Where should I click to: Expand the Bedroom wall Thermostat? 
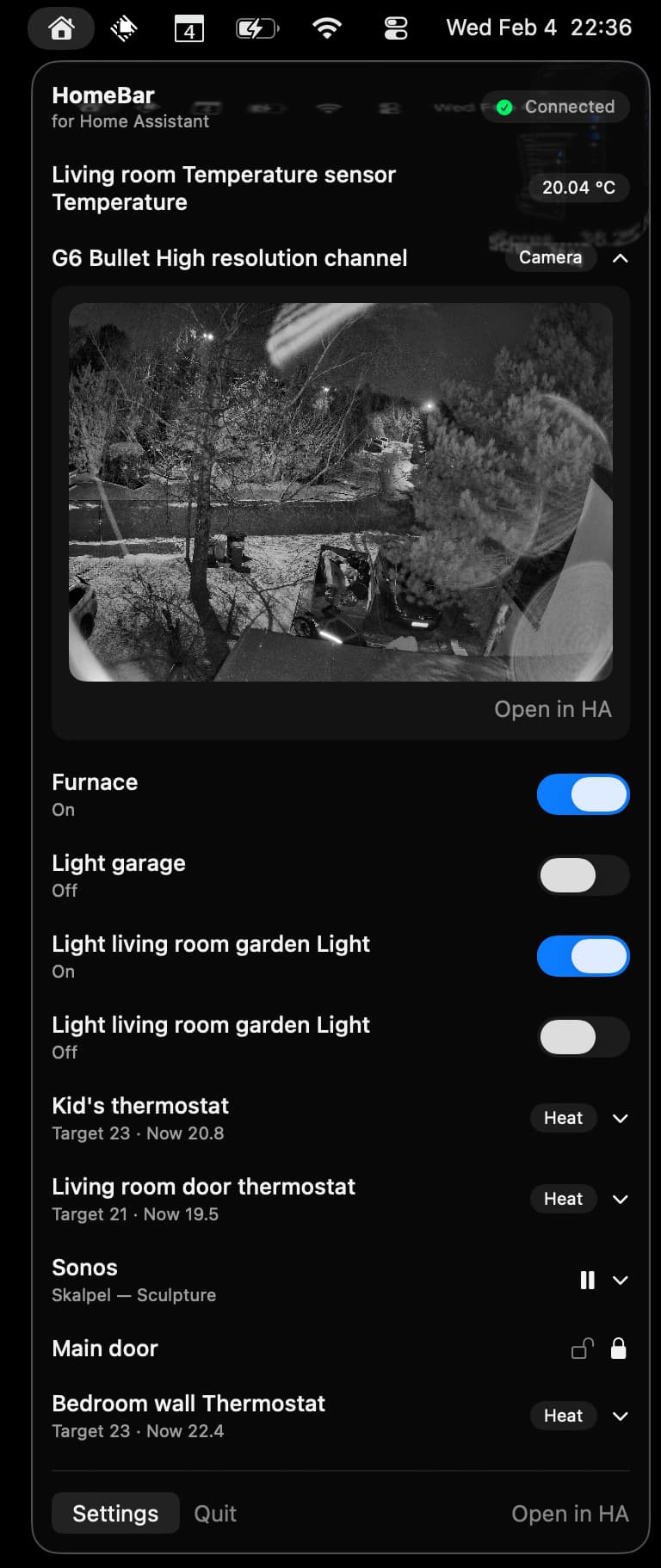click(x=620, y=1416)
